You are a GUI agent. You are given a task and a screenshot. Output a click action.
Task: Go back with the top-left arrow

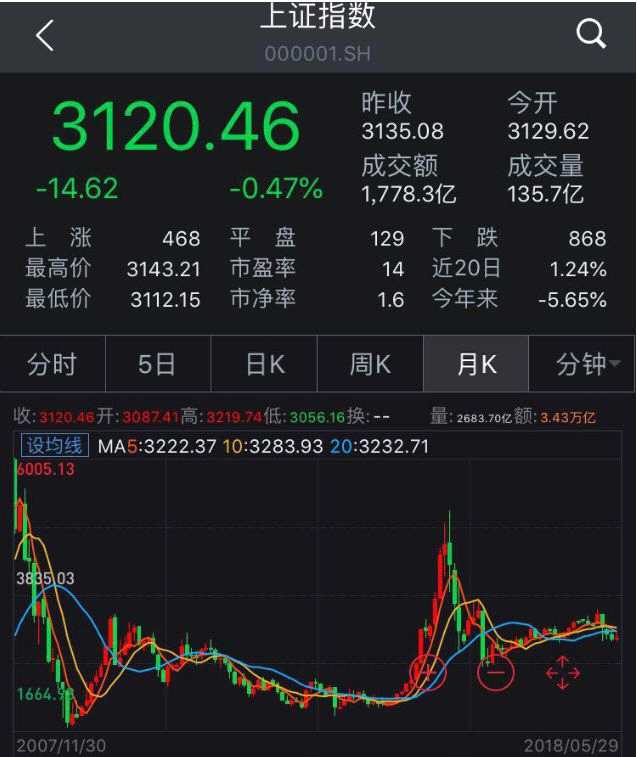point(44,36)
